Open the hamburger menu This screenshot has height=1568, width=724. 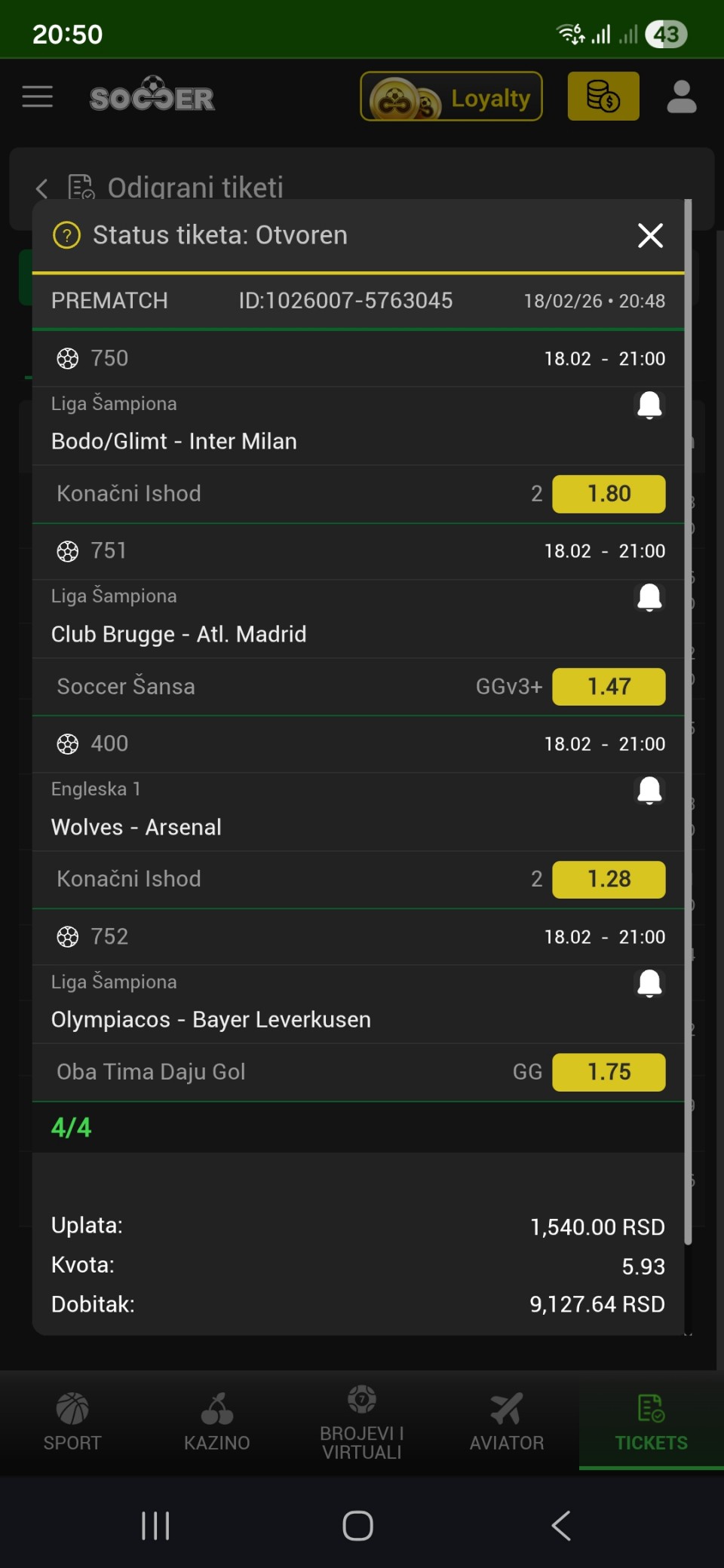(x=37, y=96)
